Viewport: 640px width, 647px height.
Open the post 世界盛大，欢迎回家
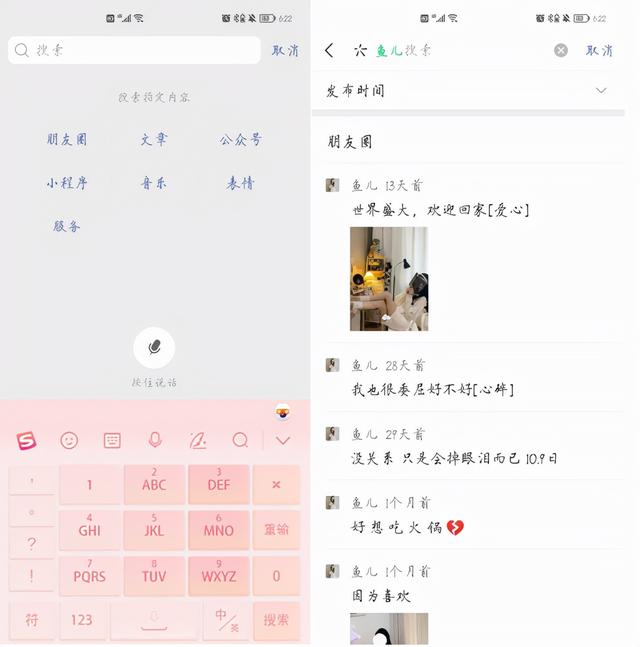(x=440, y=210)
